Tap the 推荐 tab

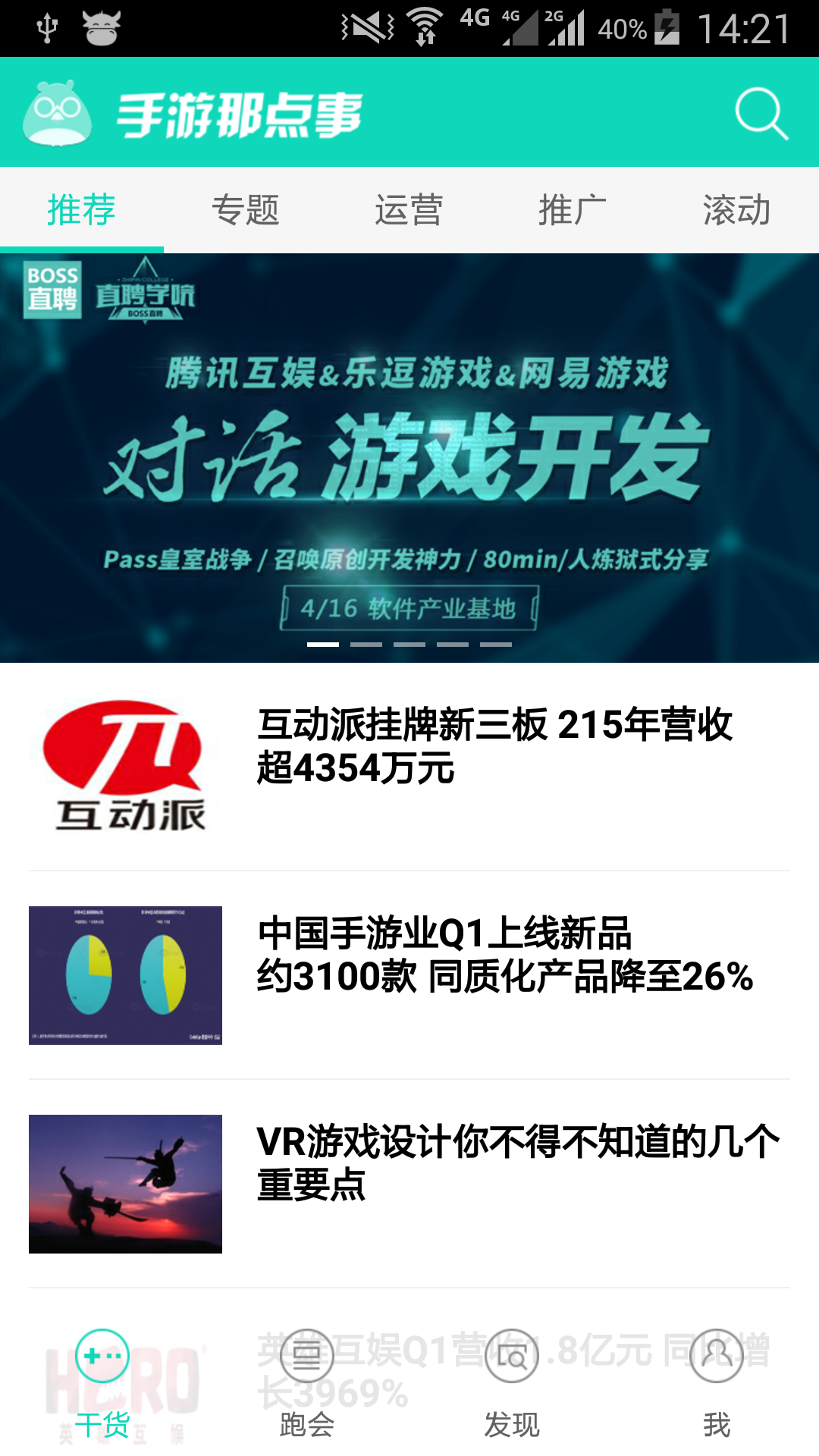point(82,210)
